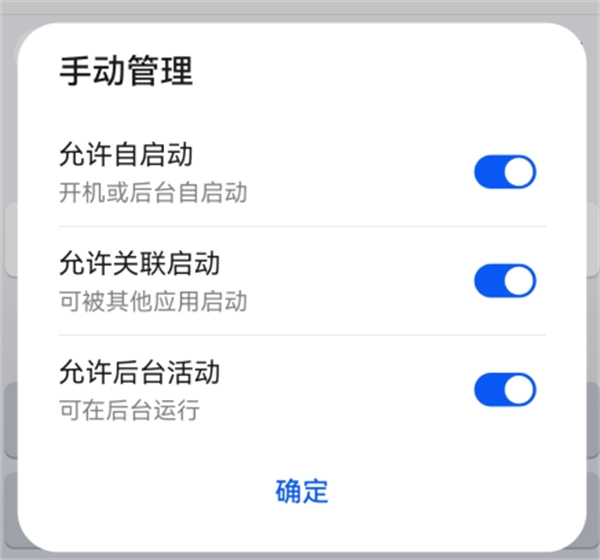Toggle the 允许后台活动 switch off
600x560 pixels.
click(504, 390)
